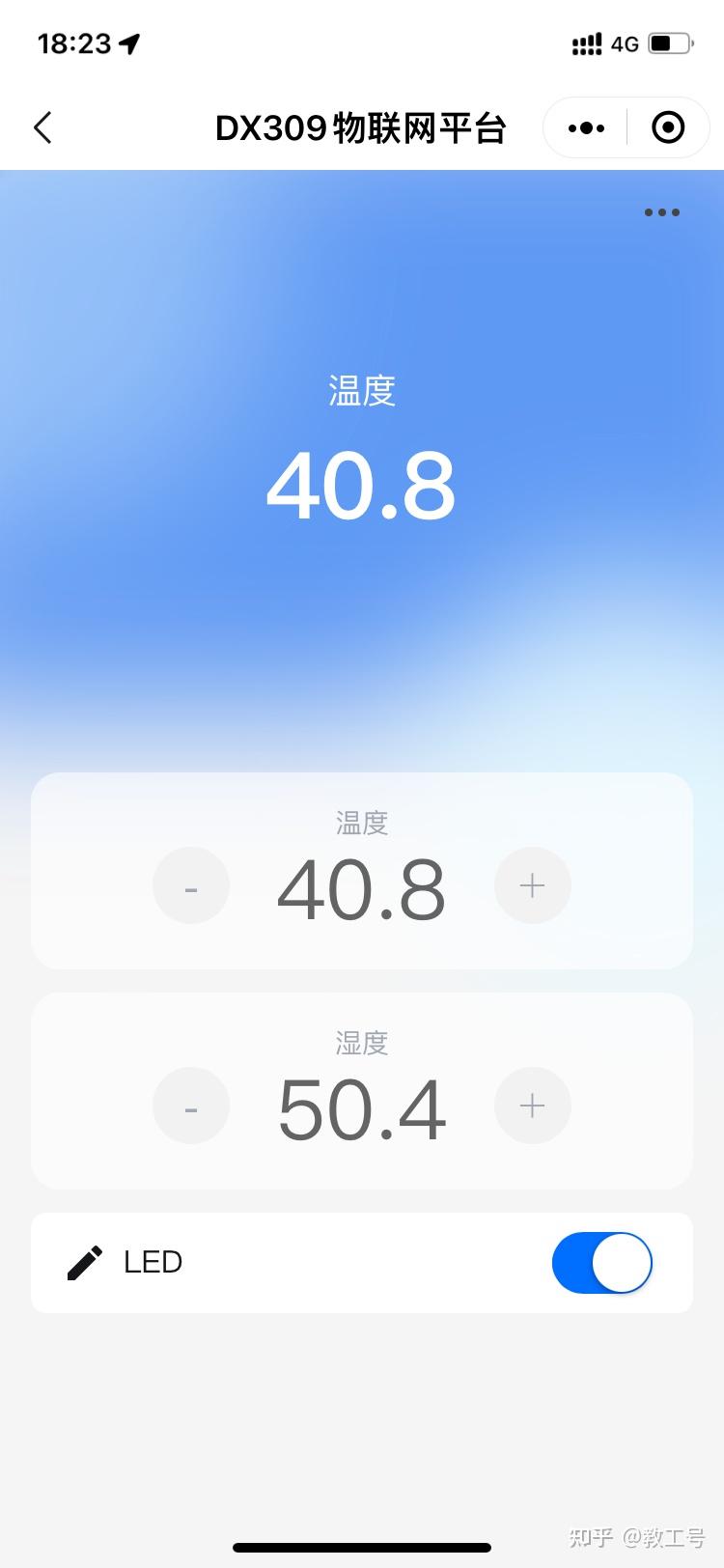Increase the 温度 value with plus
The image size is (724, 1568).
[x=533, y=885]
